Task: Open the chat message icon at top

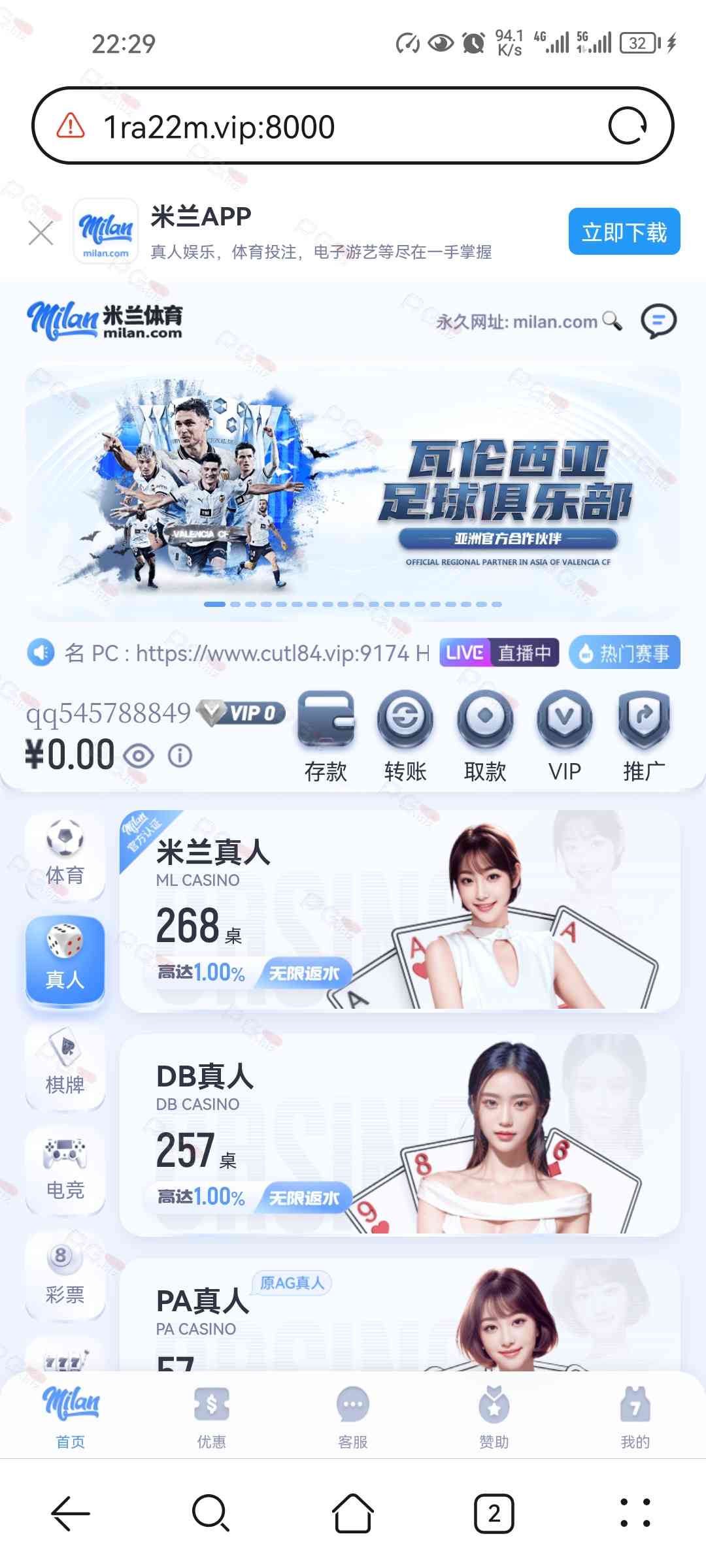Action: coord(658,321)
